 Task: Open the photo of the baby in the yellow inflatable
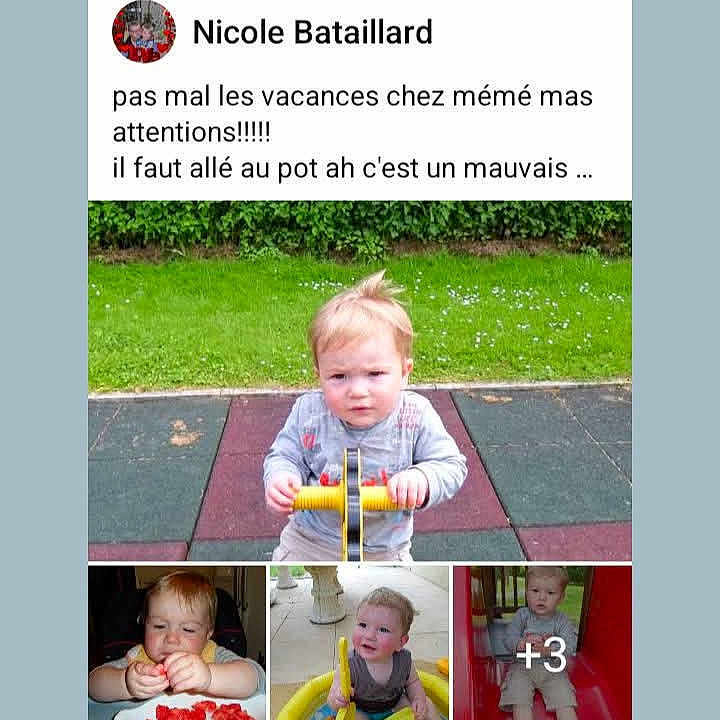coord(360,642)
